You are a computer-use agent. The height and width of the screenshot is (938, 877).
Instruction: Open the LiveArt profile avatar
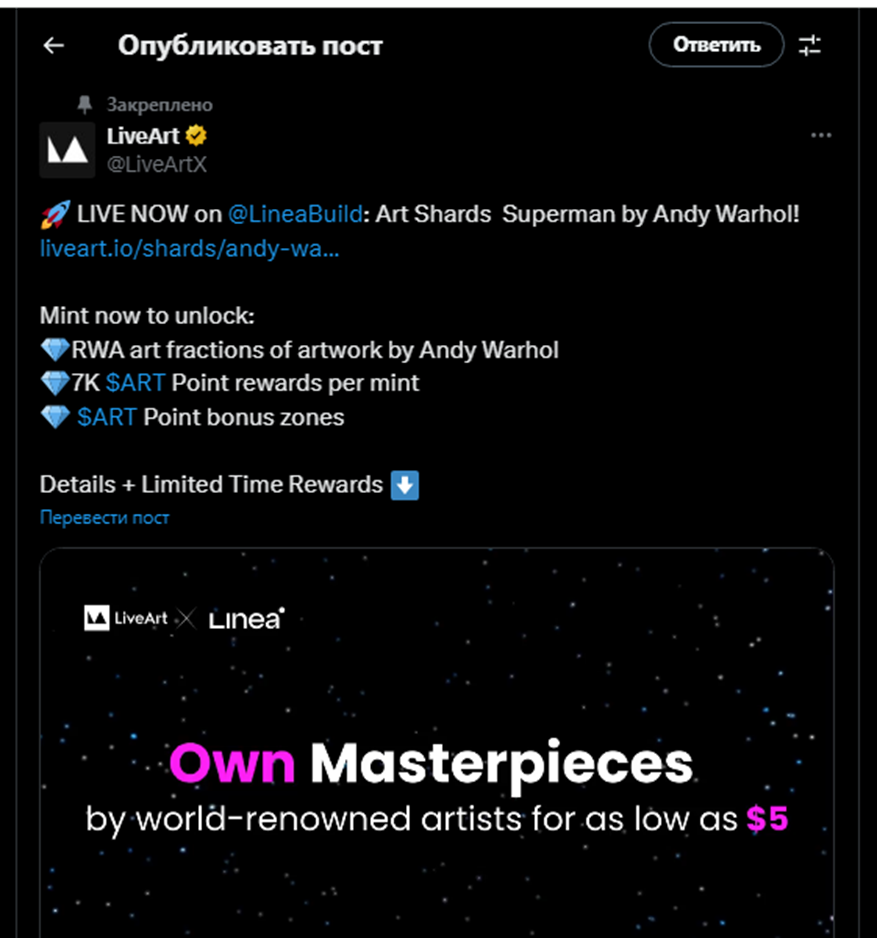[x=67, y=150]
